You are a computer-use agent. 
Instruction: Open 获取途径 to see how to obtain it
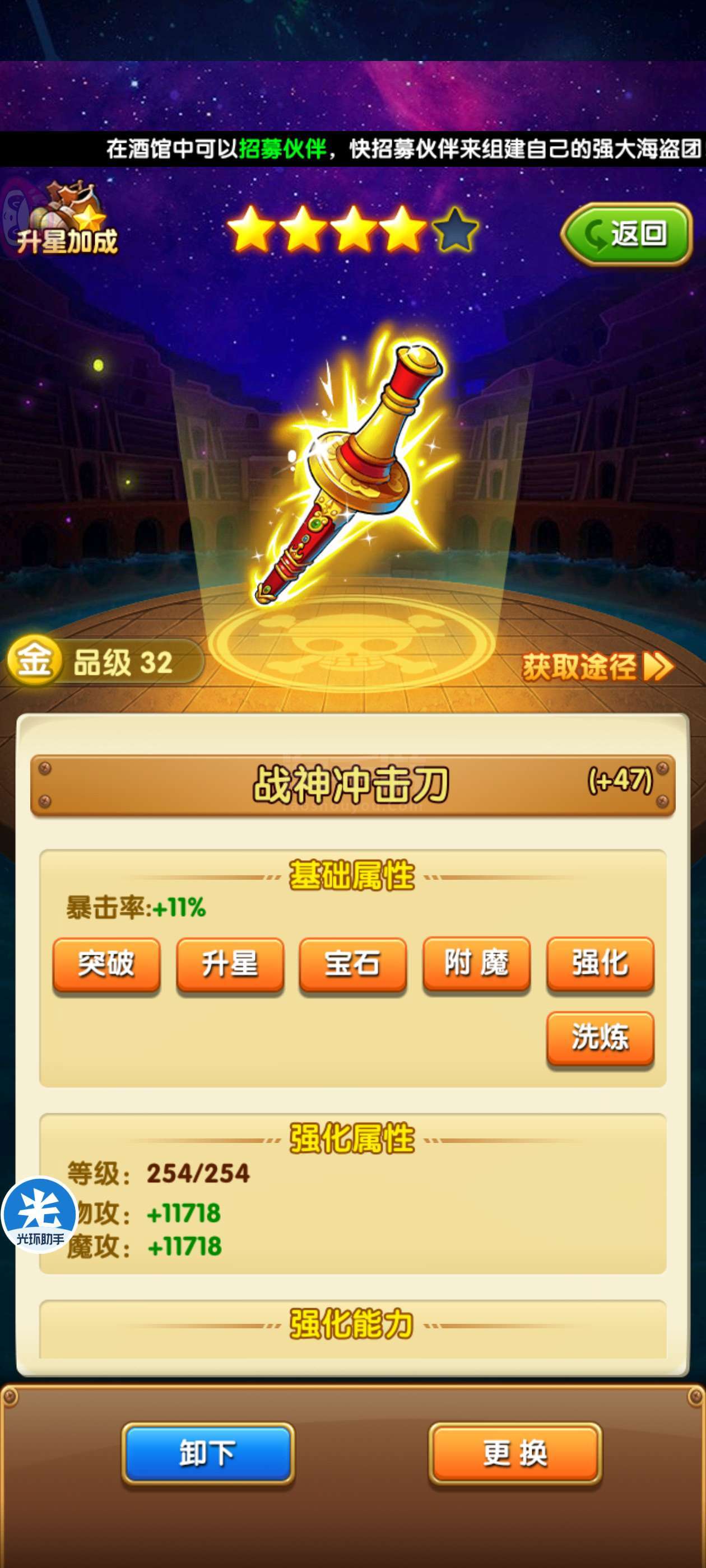click(597, 666)
